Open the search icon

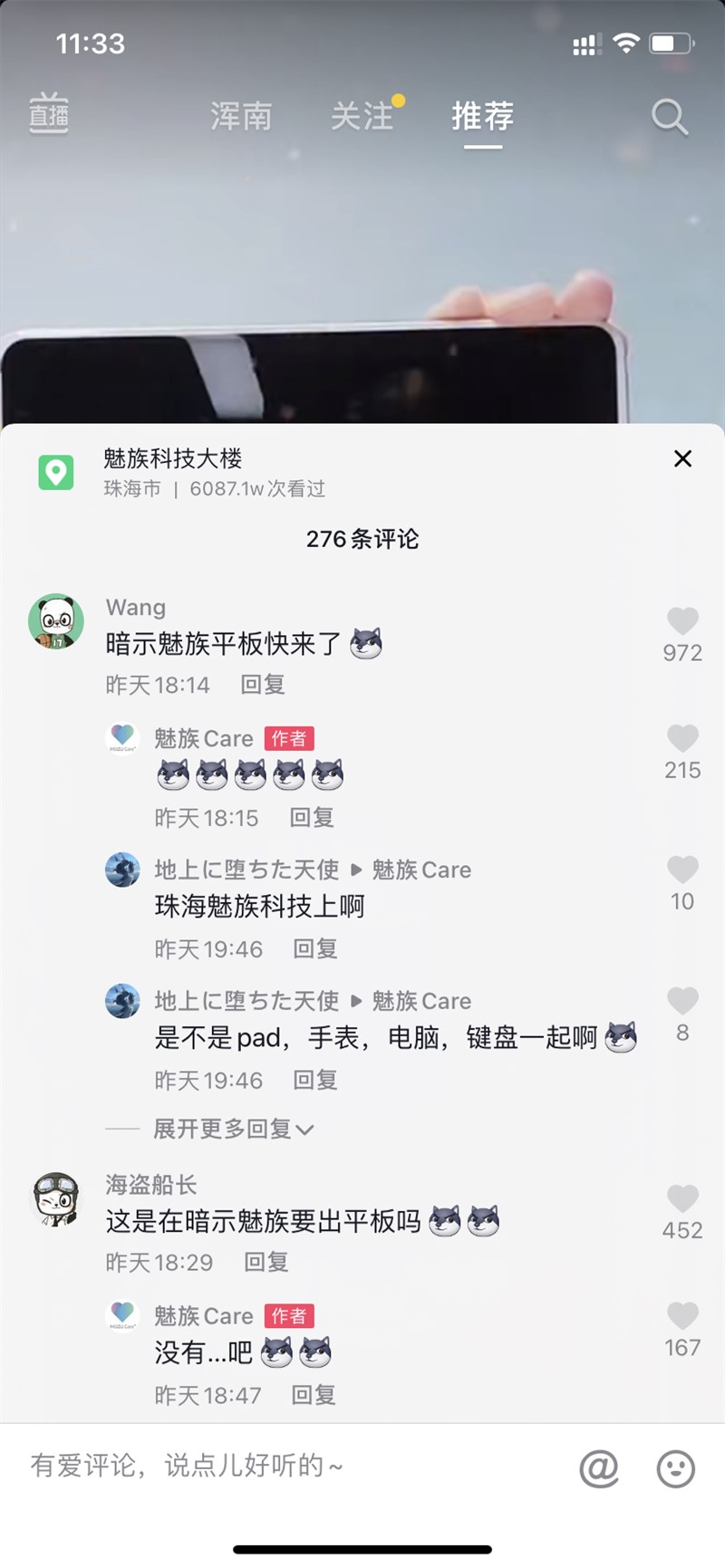tap(670, 117)
